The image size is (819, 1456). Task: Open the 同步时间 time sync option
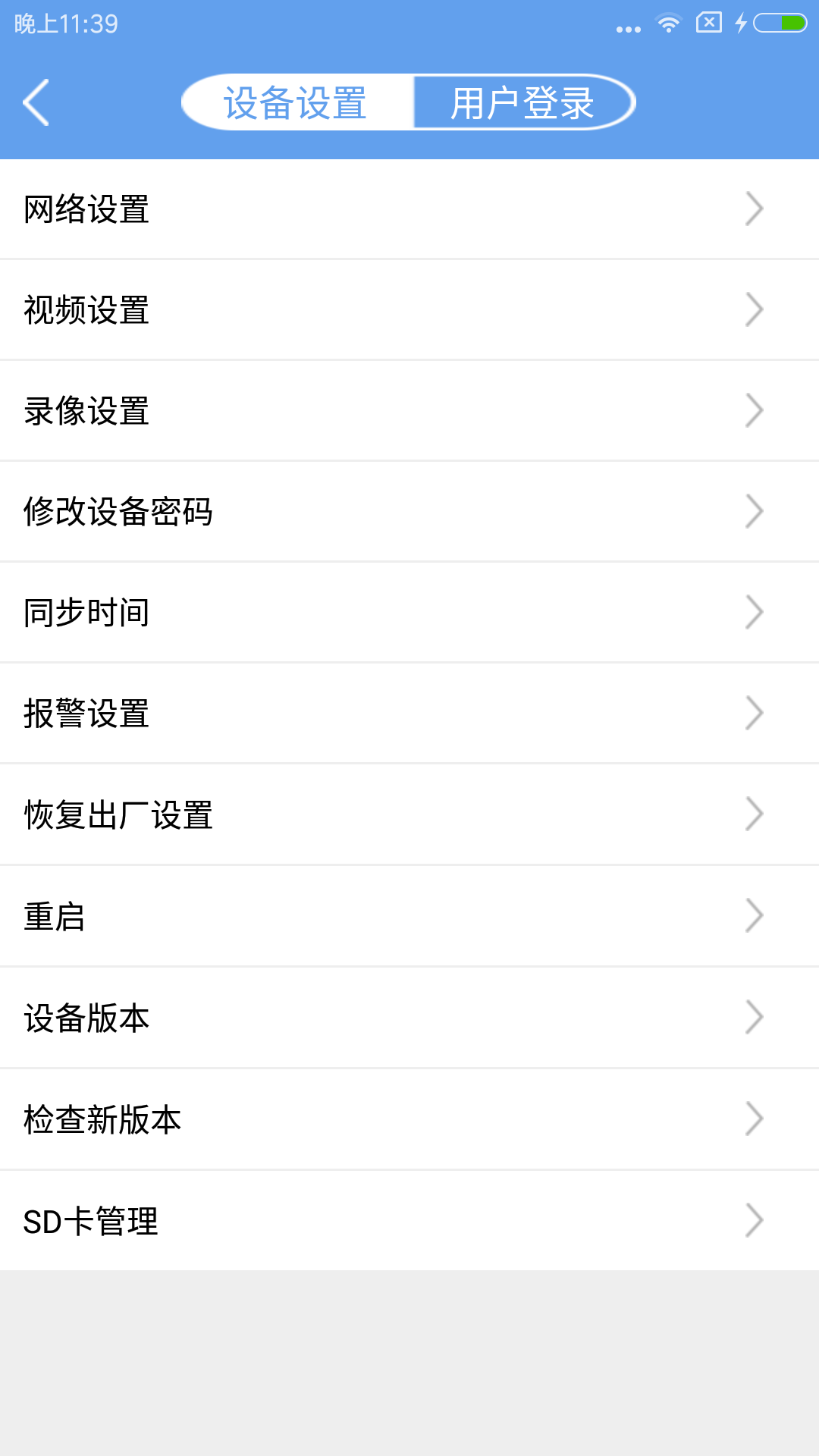[x=409, y=612]
